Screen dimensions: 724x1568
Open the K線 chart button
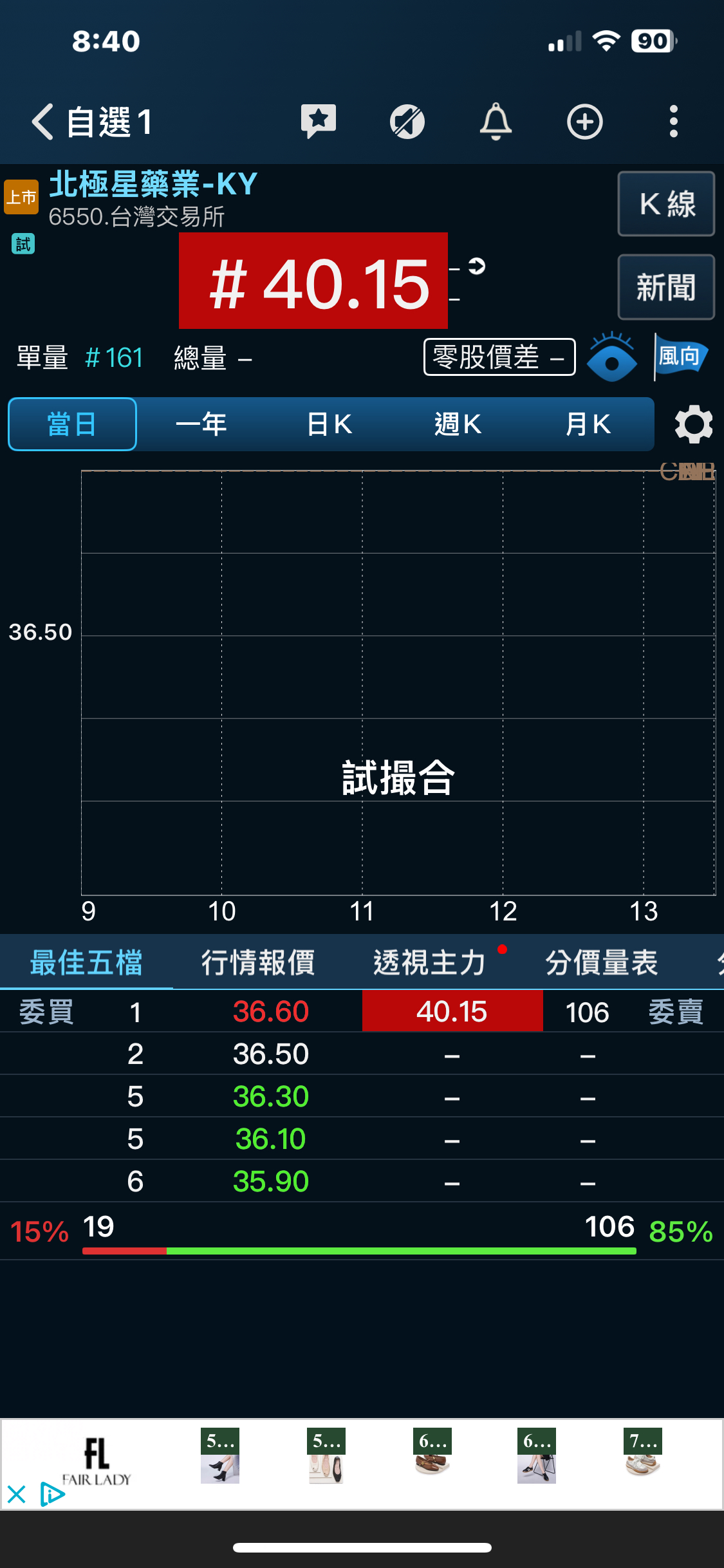click(666, 204)
